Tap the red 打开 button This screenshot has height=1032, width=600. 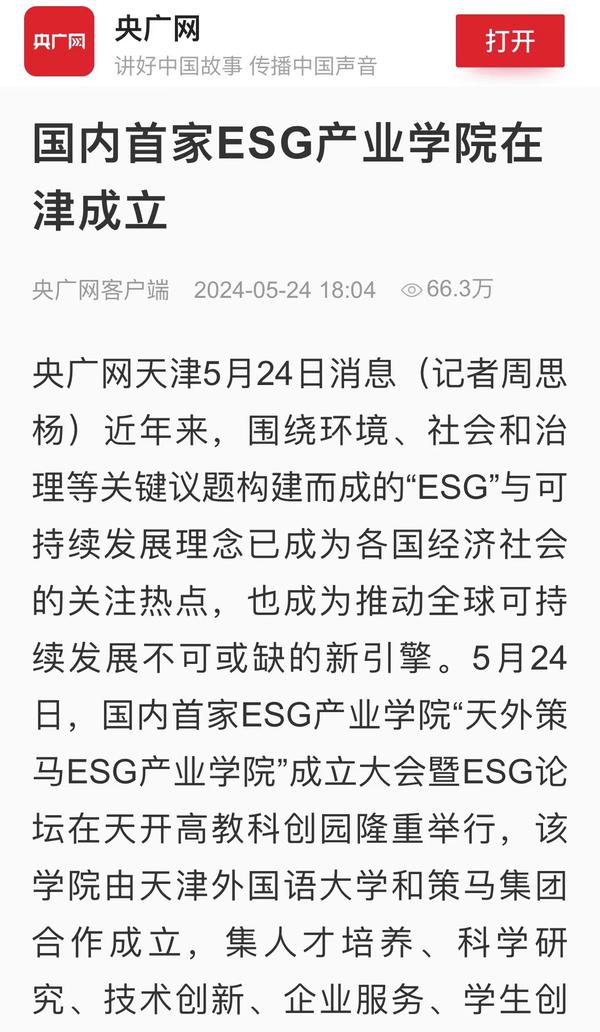(x=510, y=41)
